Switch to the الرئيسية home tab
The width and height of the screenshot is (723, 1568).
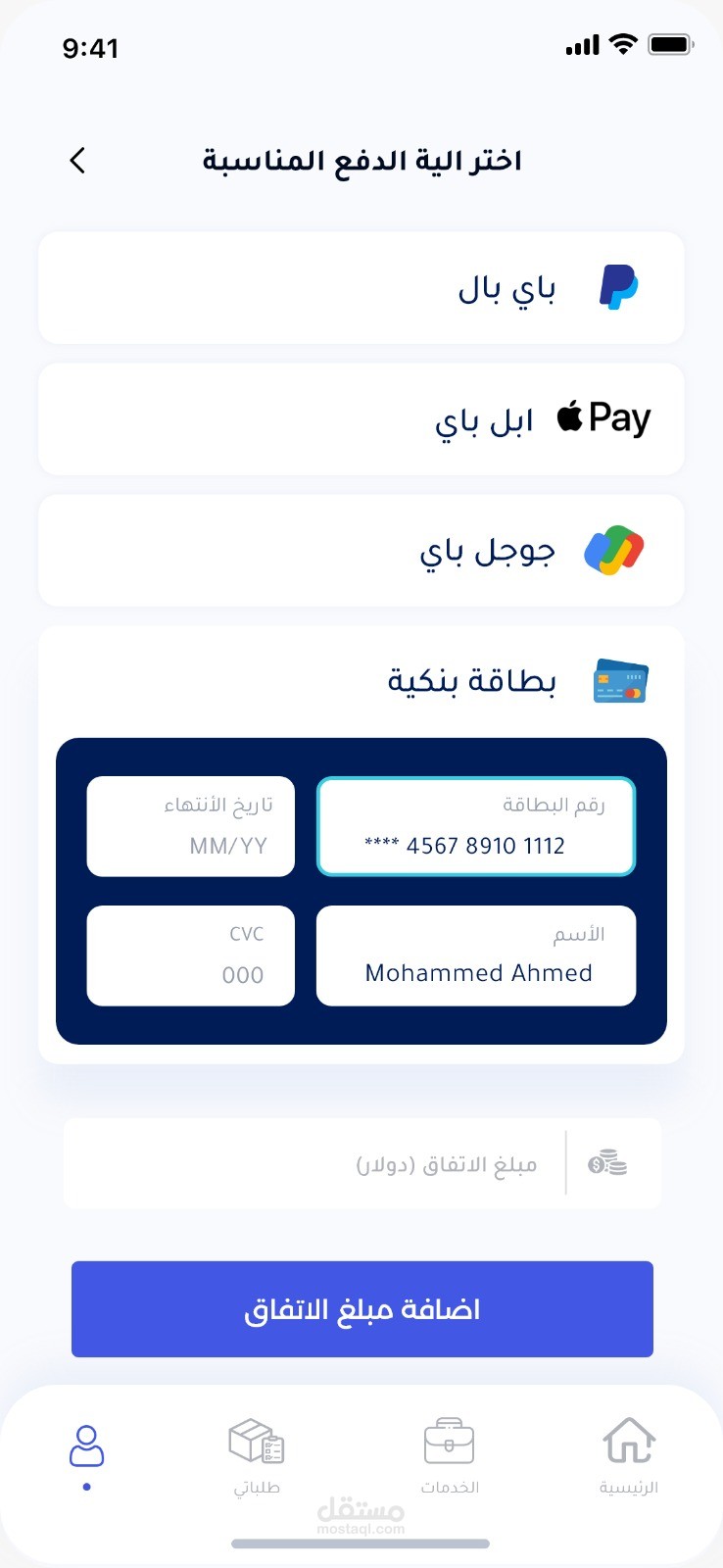tap(629, 1456)
